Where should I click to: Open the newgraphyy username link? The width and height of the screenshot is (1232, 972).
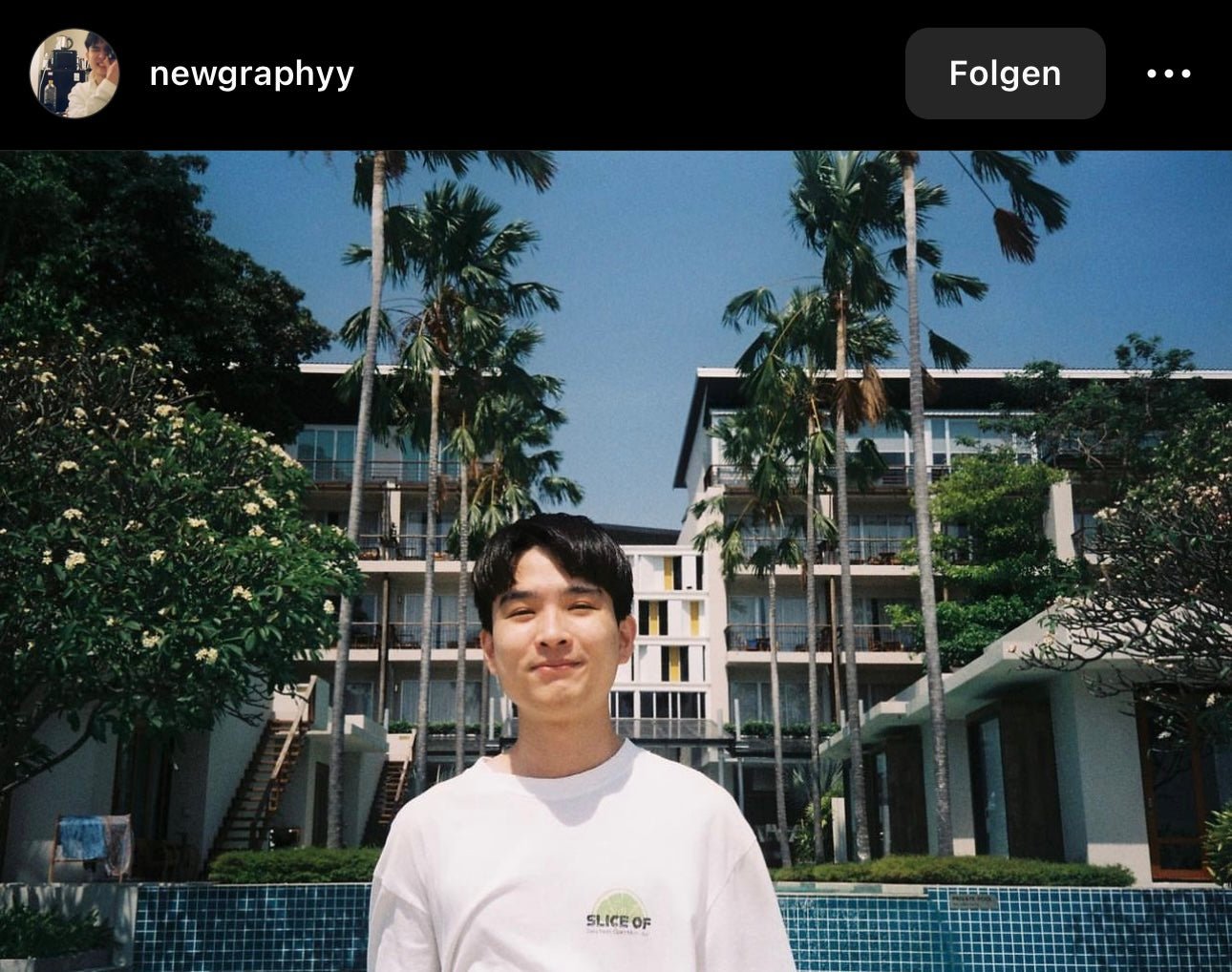pos(251,74)
